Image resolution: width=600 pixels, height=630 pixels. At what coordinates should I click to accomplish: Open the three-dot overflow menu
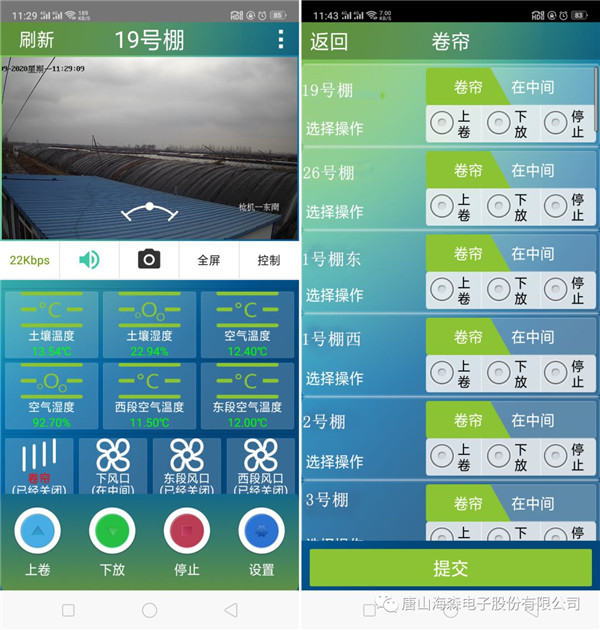[x=281, y=40]
